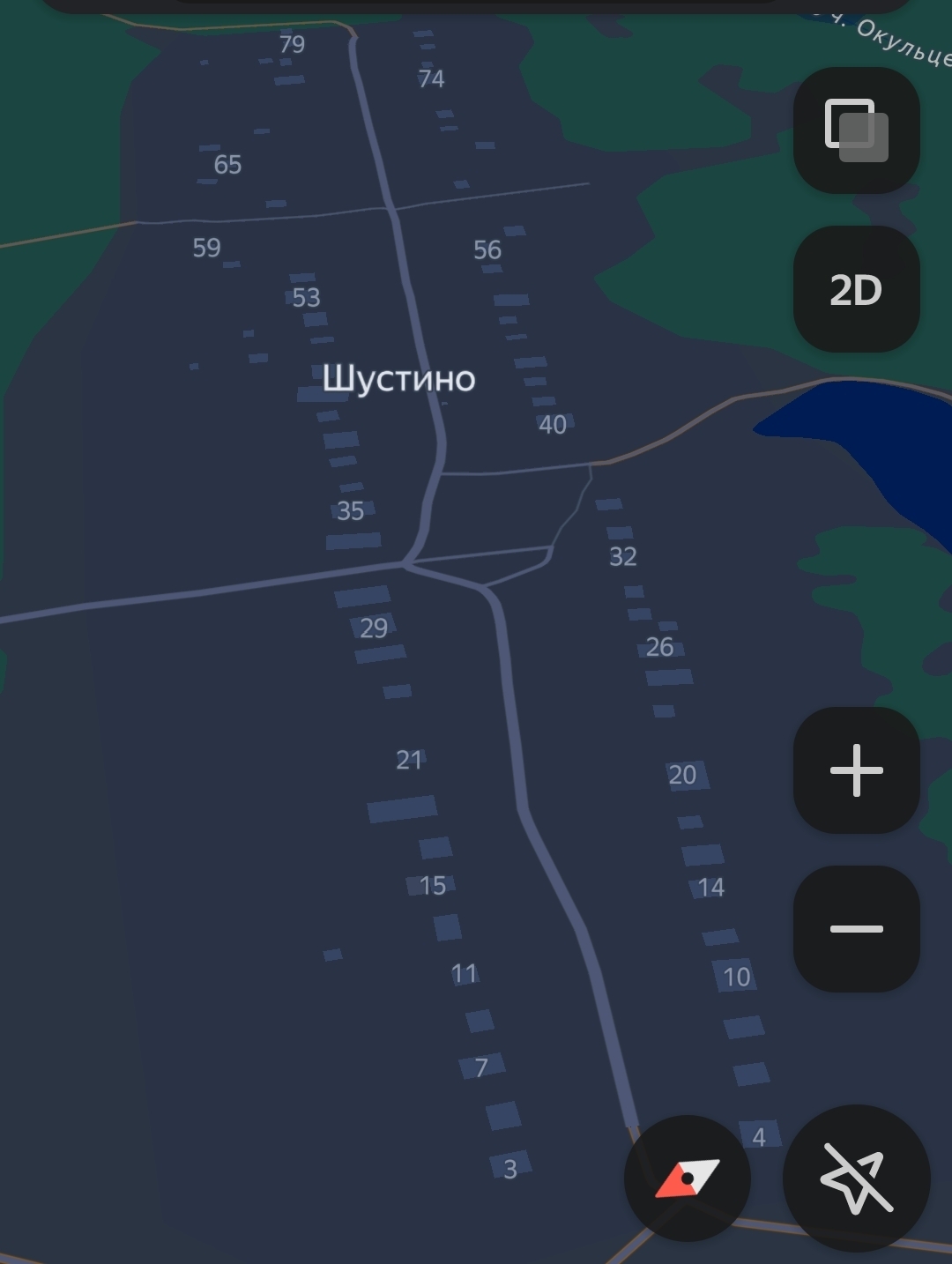The image size is (952, 1264).
Task: Switch the map to 2D view
Action: click(856, 289)
